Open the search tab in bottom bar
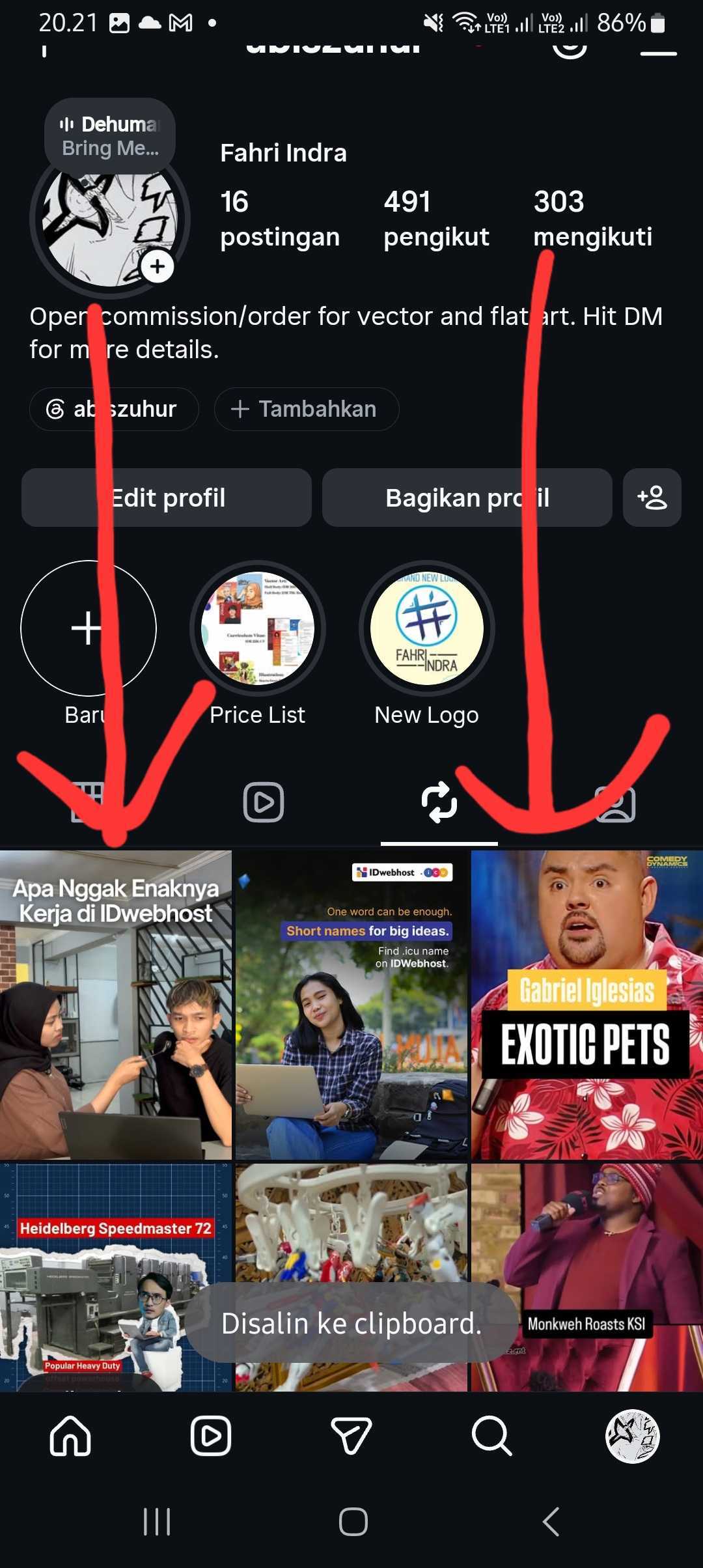Viewport: 703px width, 1568px height. 491,1436
